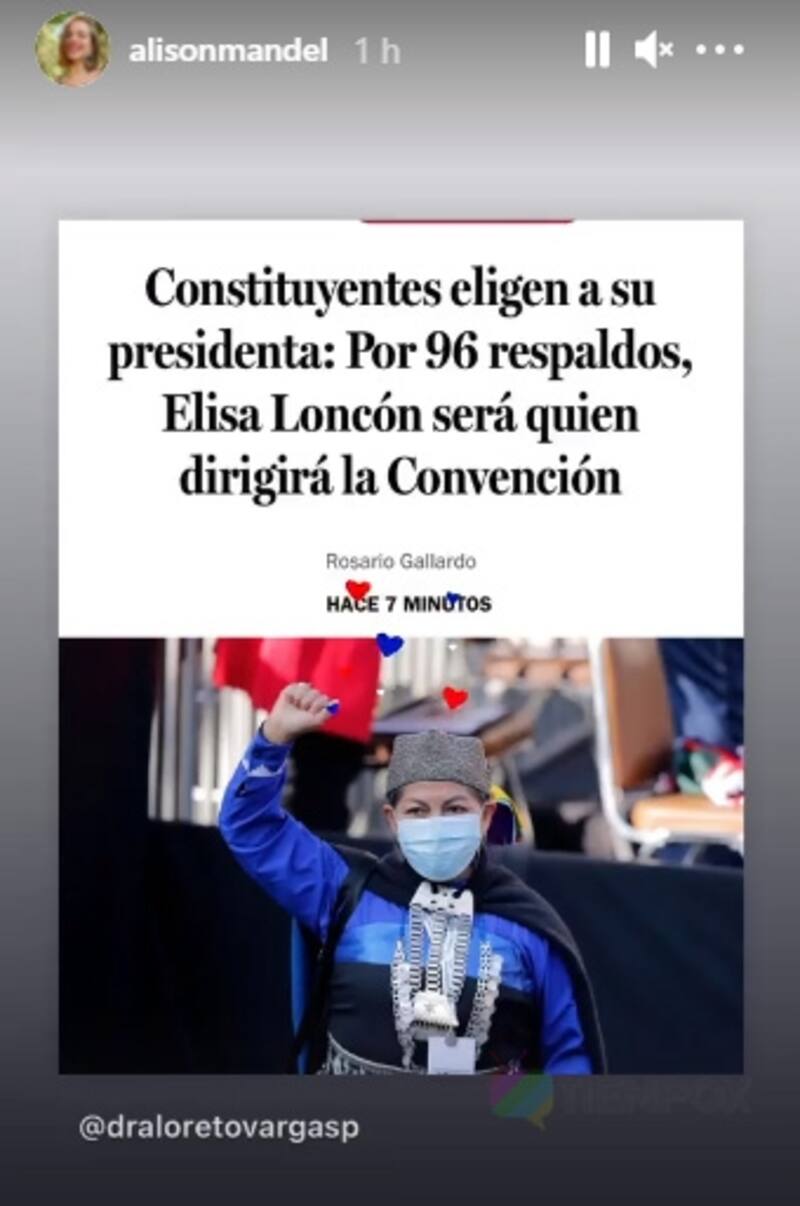Open the three-dot story options menu
Viewport: 800px width, 1206px height.
tap(720, 49)
